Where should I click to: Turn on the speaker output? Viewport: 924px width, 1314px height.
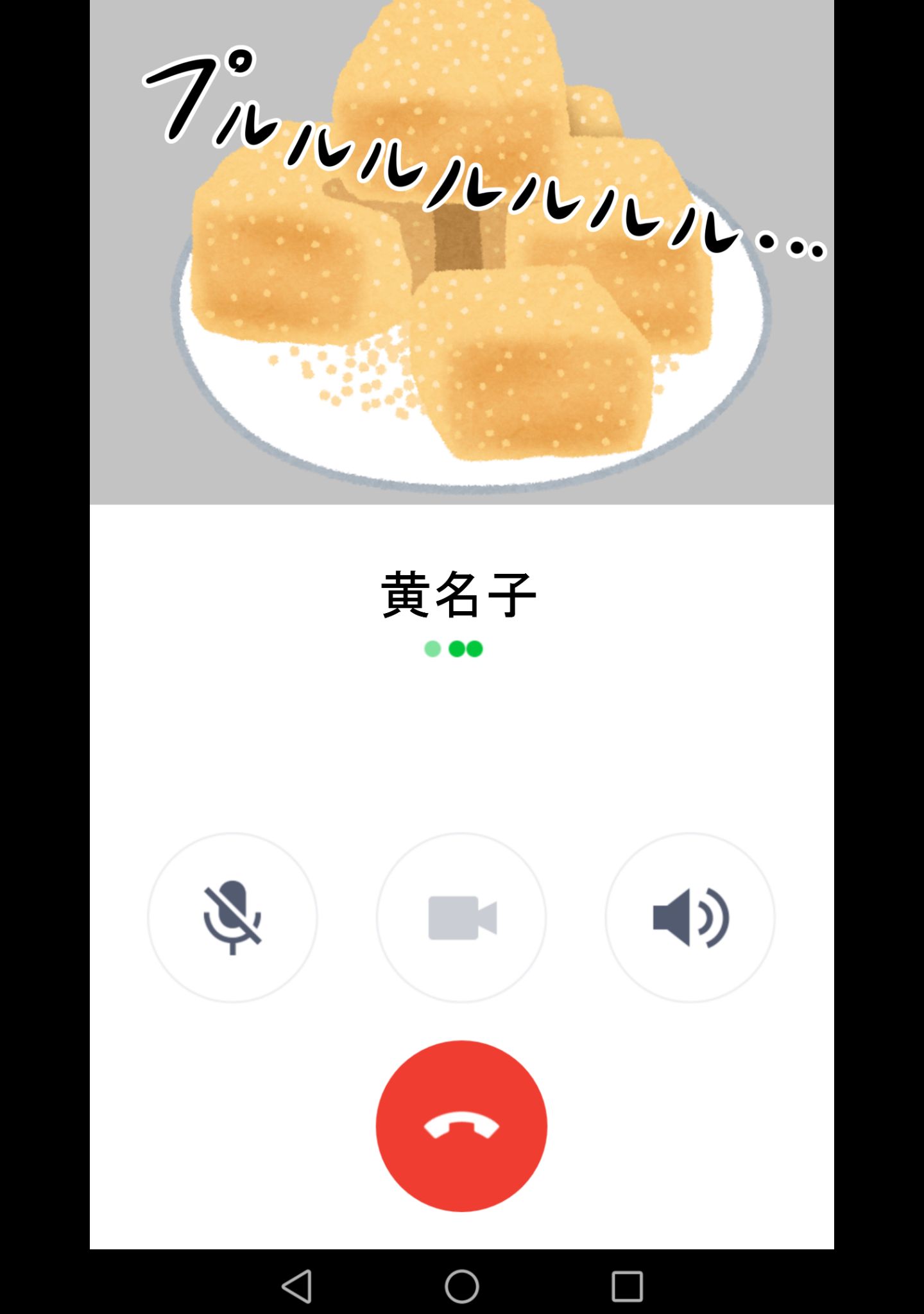(x=690, y=917)
